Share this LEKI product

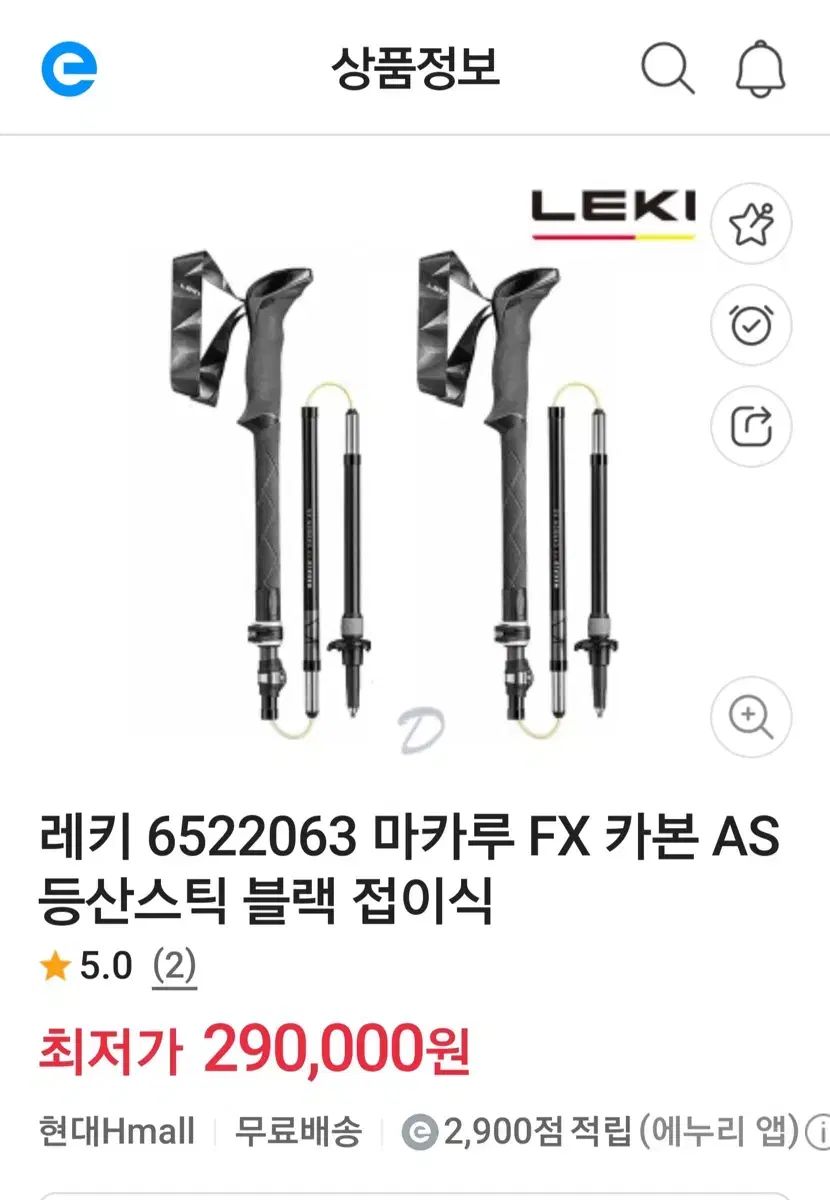(751, 427)
